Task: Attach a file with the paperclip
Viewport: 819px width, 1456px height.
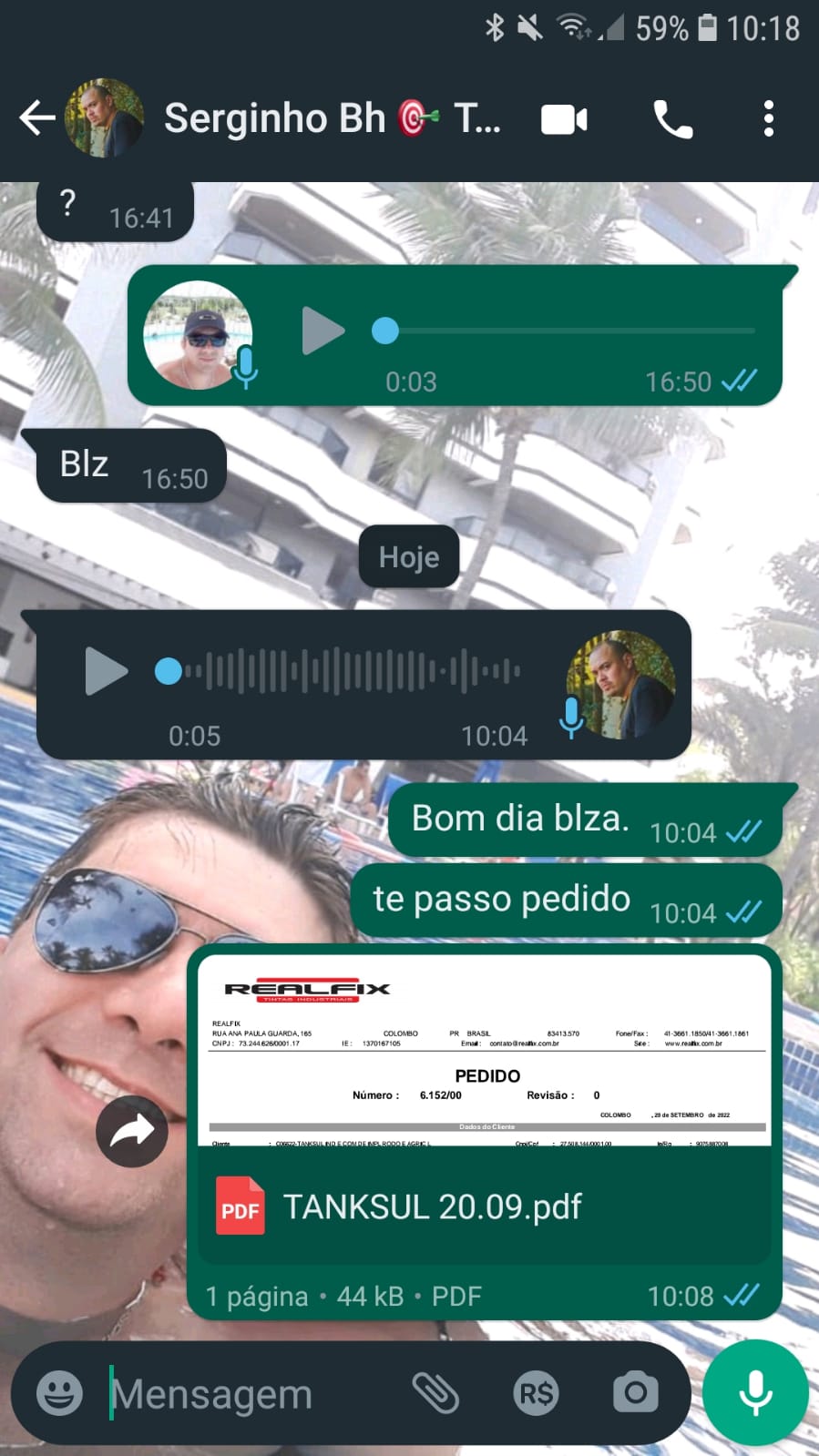Action: 435,1393
